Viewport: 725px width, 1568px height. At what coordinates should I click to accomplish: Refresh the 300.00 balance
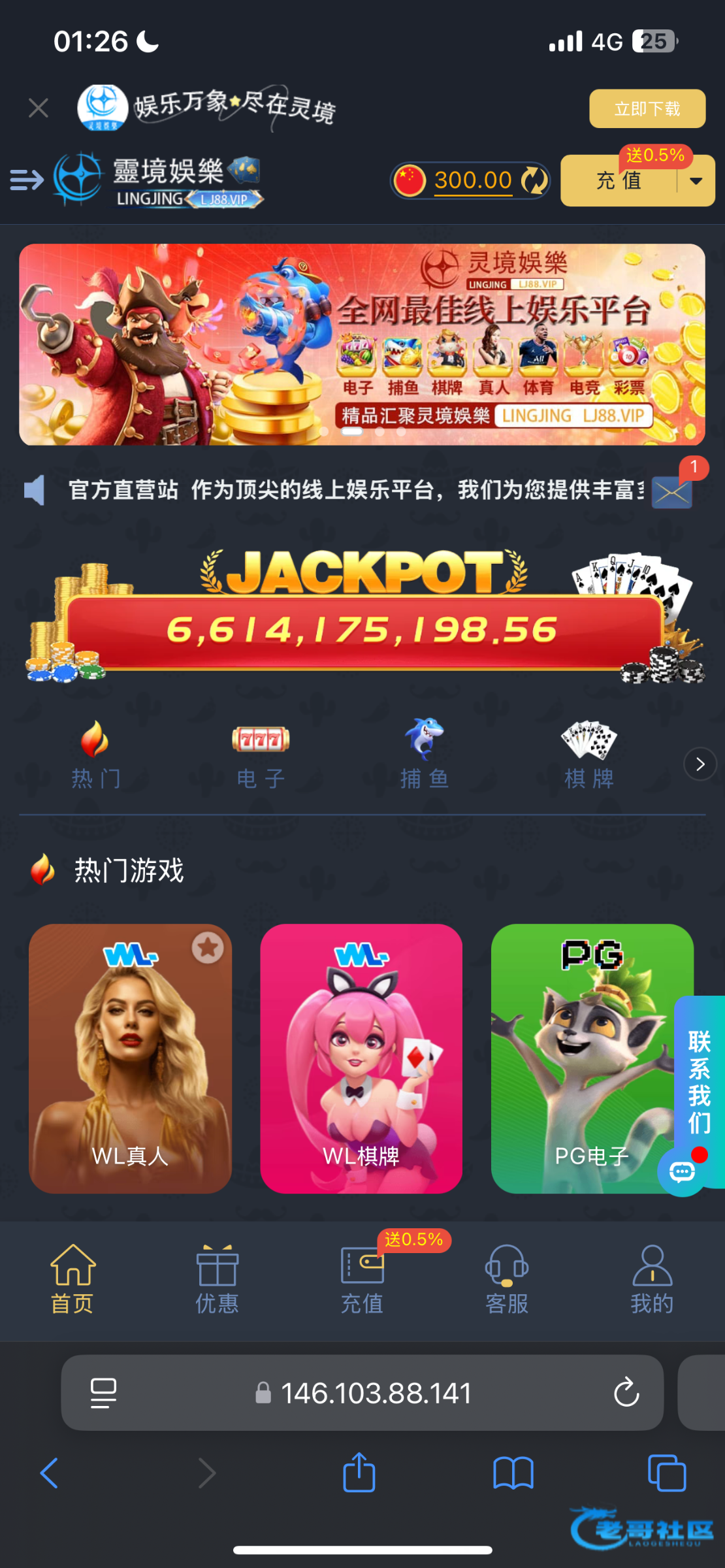(x=534, y=180)
